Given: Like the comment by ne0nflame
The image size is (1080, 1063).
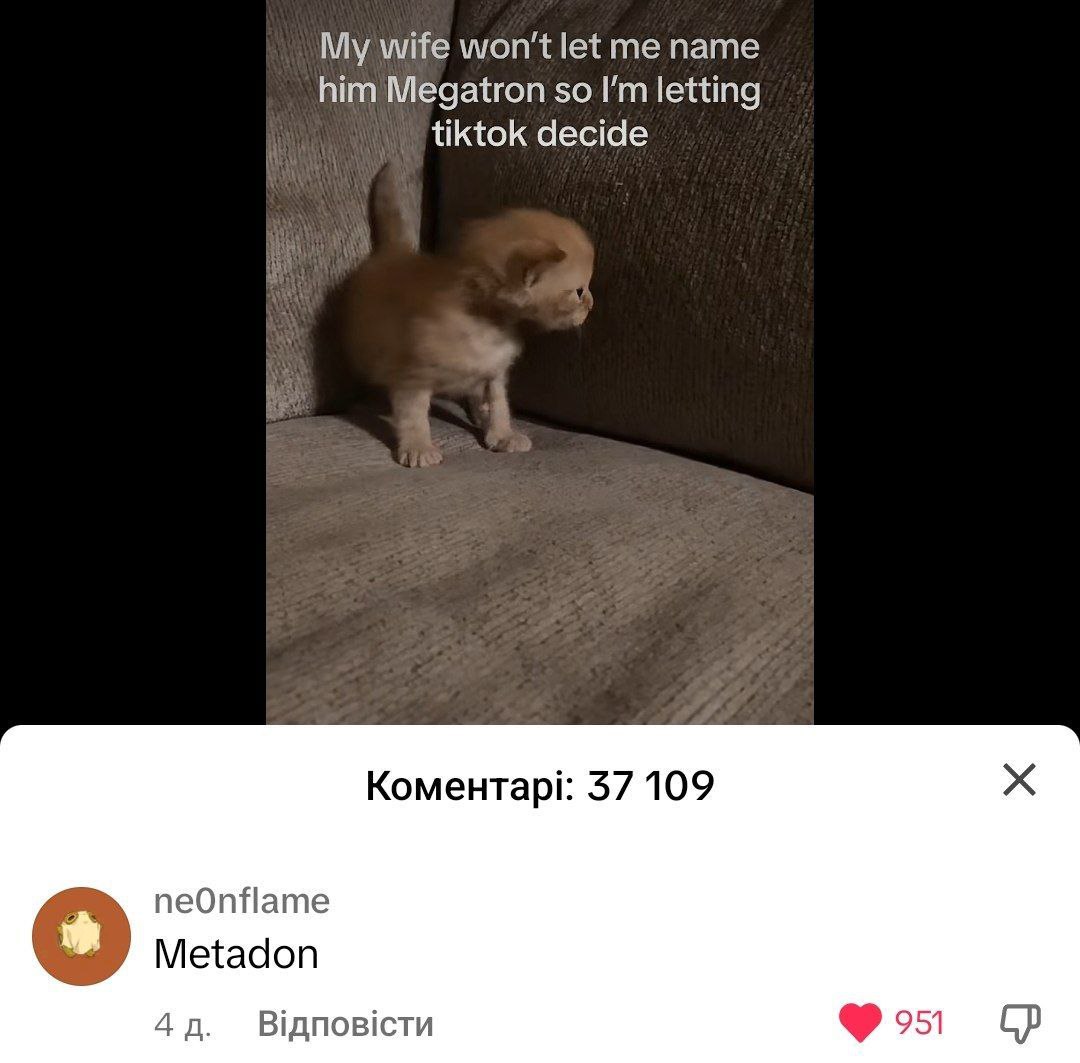Looking at the screenshot, I should 861,1023.
